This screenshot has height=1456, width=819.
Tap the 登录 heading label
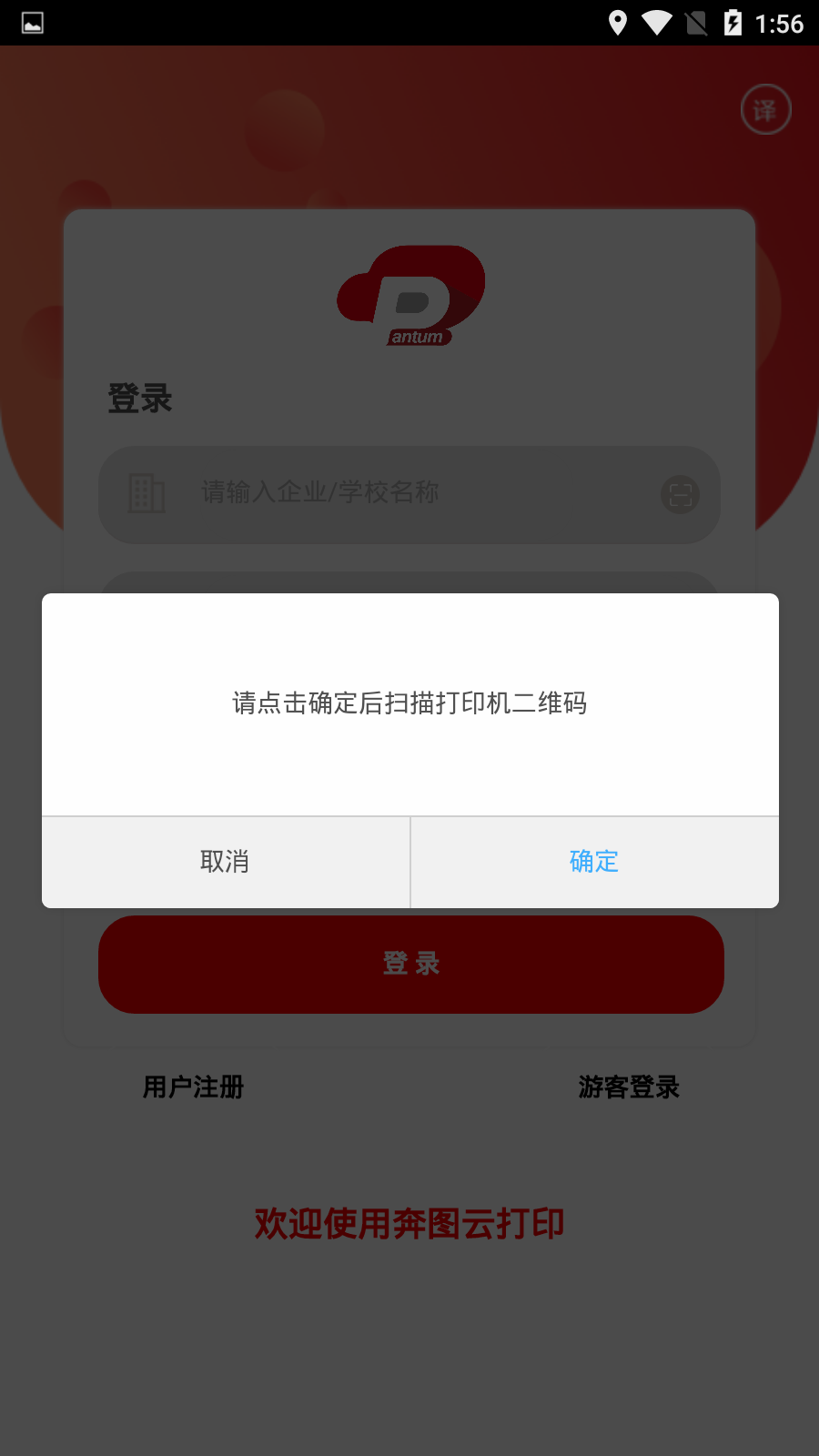click(x=141, y=398)
